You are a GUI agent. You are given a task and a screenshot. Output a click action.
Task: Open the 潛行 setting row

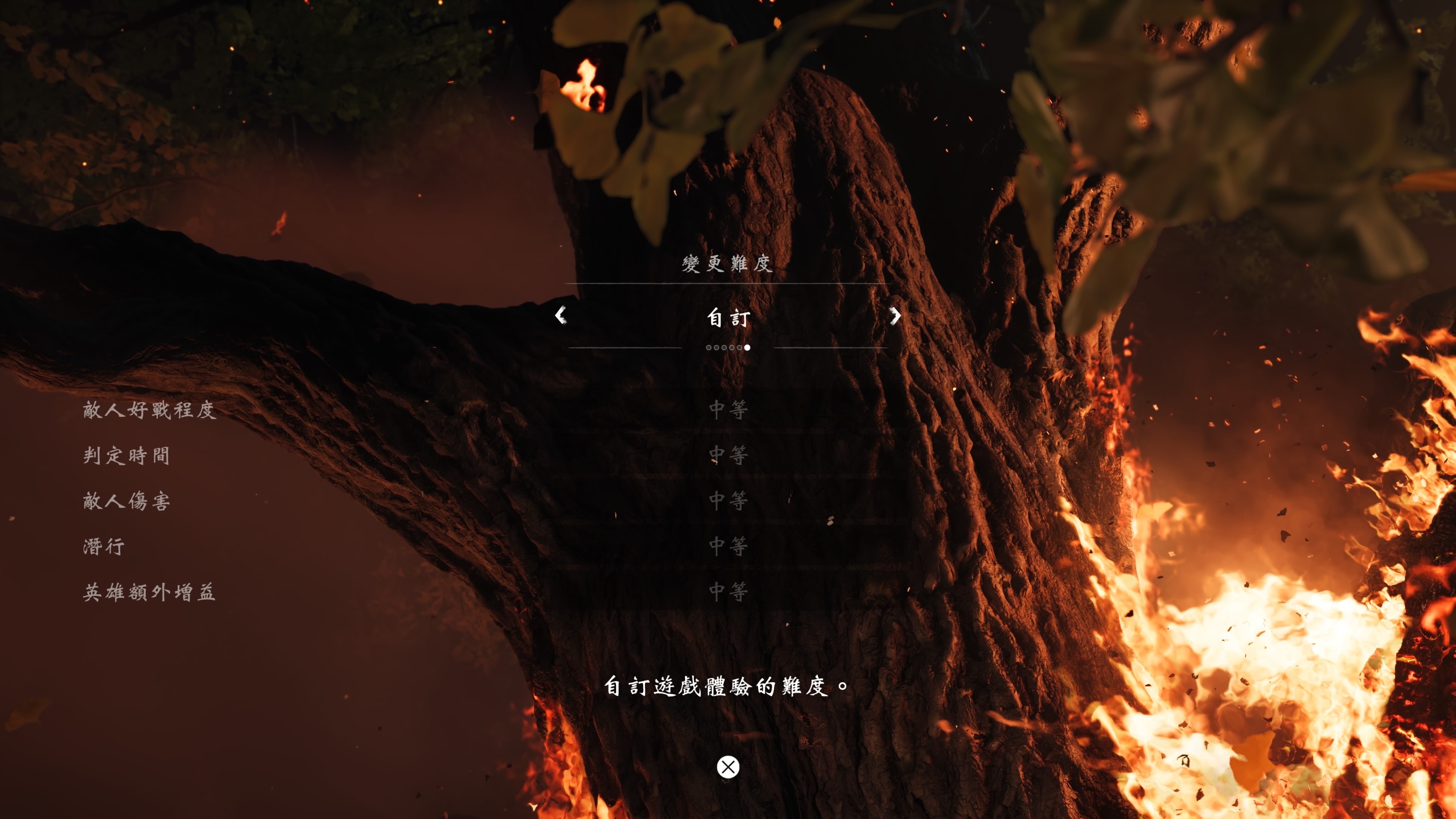[104, 546]
